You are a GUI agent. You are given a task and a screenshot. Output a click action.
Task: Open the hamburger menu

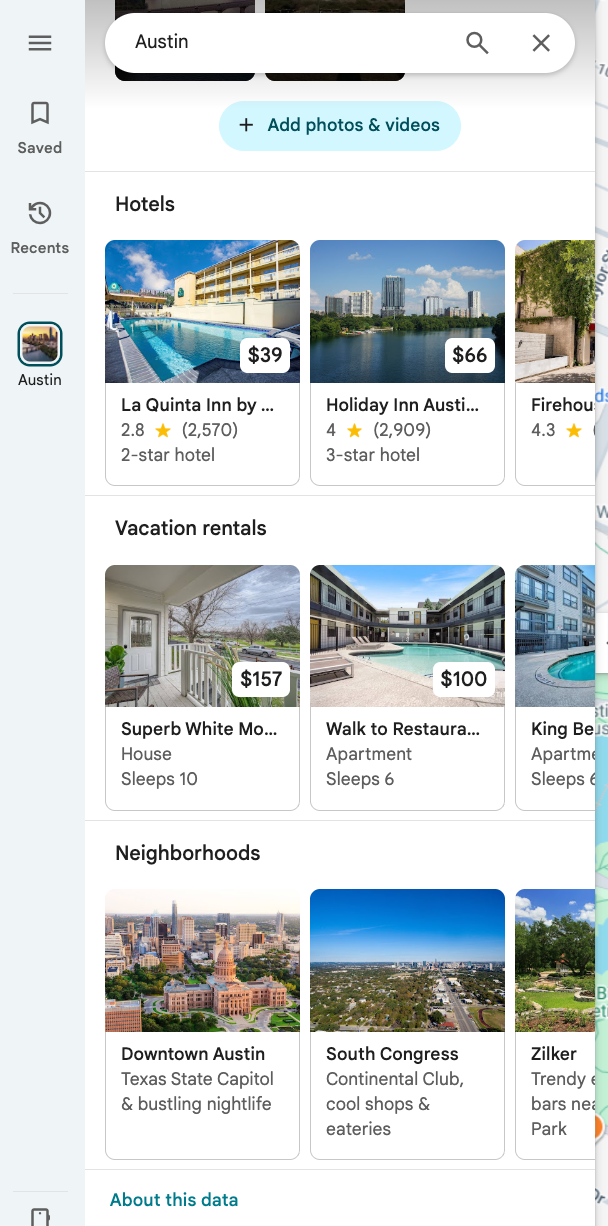pos(40,44)
